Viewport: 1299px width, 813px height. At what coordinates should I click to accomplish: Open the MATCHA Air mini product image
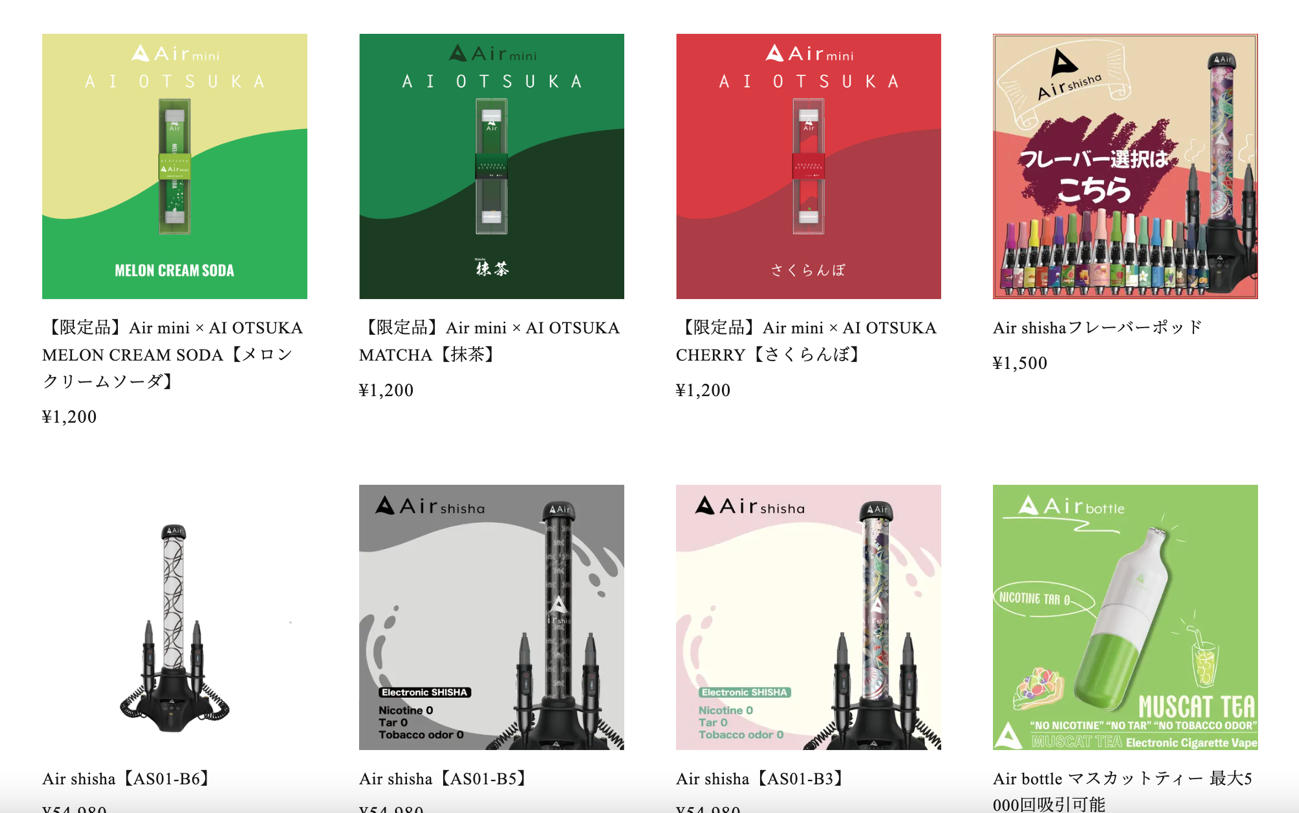pos(491,166)
